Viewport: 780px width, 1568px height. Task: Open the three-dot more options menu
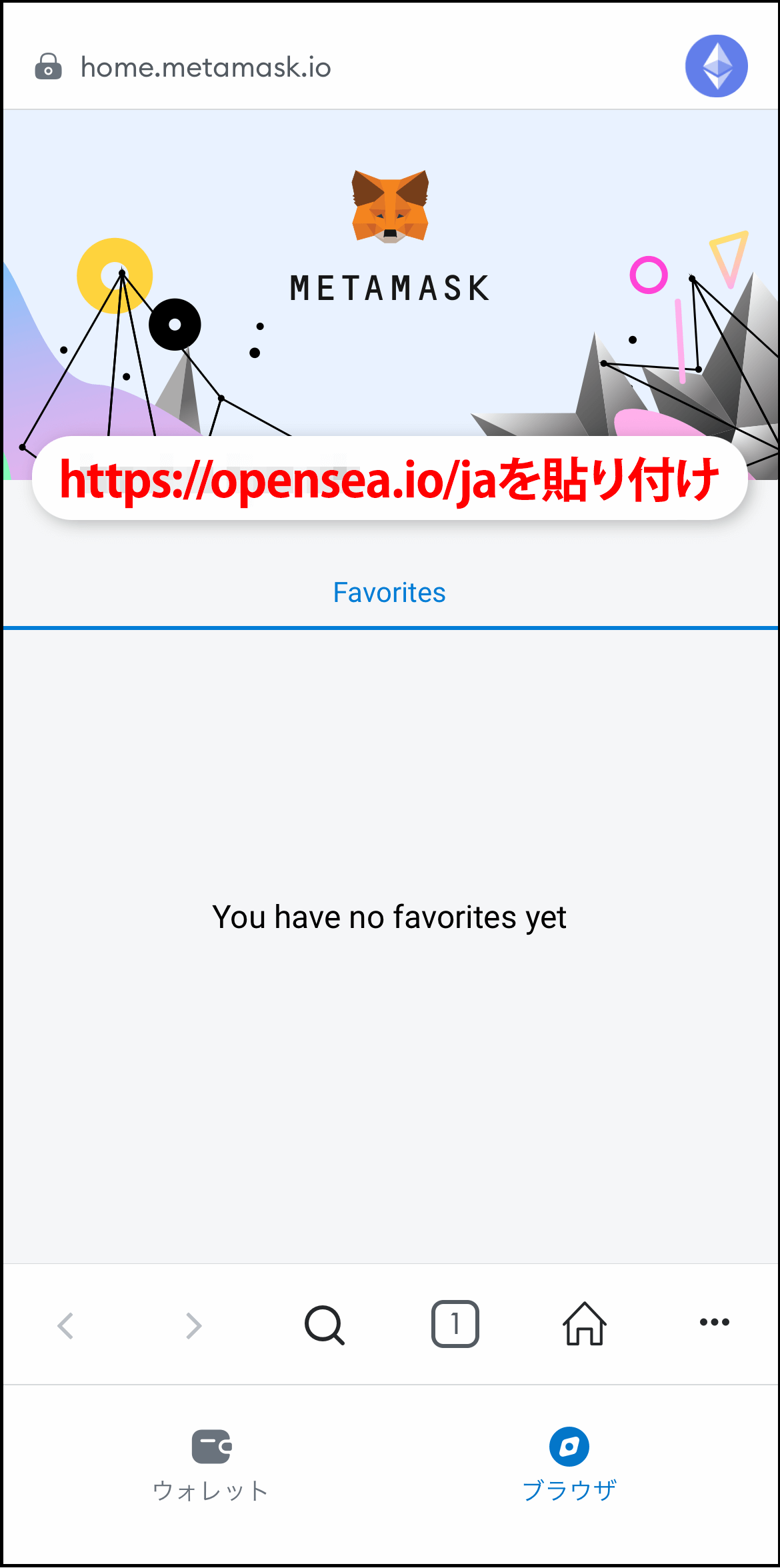pyautogui.click(x=714, y=1322)
